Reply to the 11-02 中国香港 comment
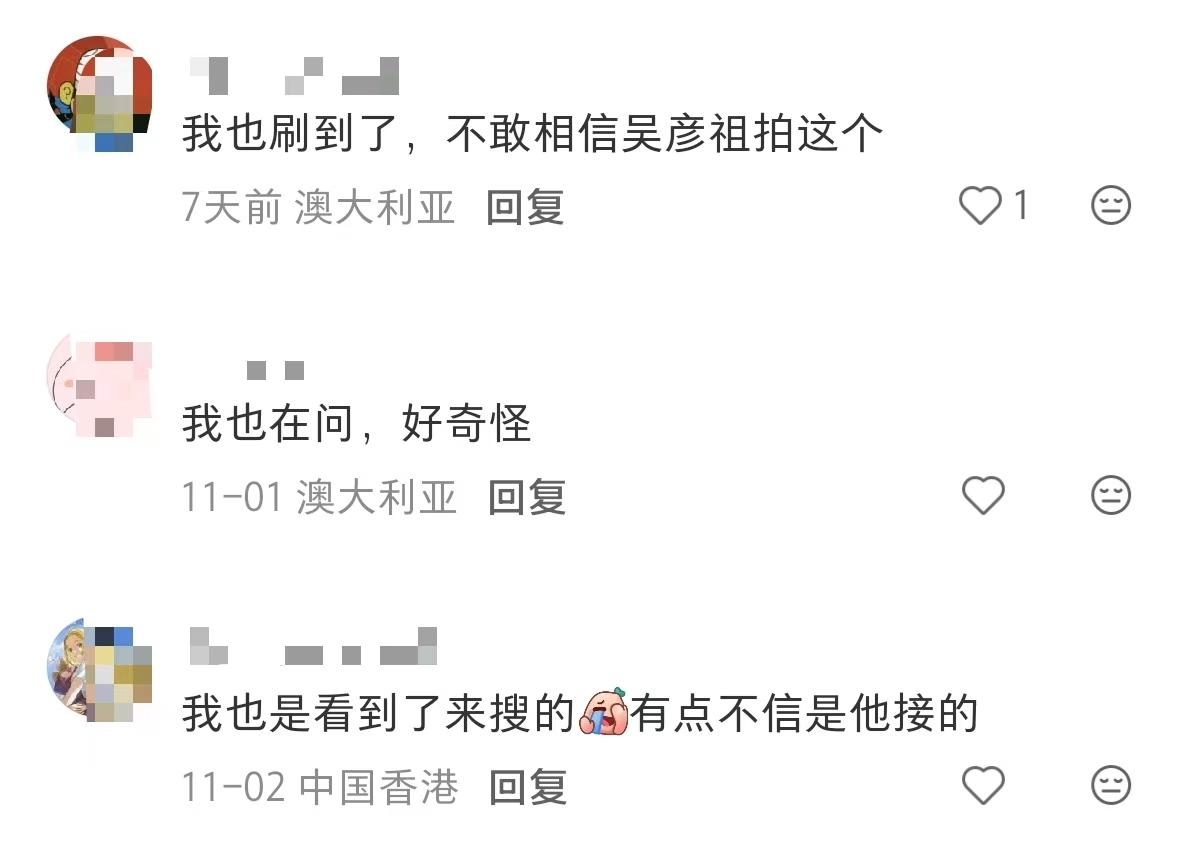Viewport: 1200px width, 863px height. (527, 788)
